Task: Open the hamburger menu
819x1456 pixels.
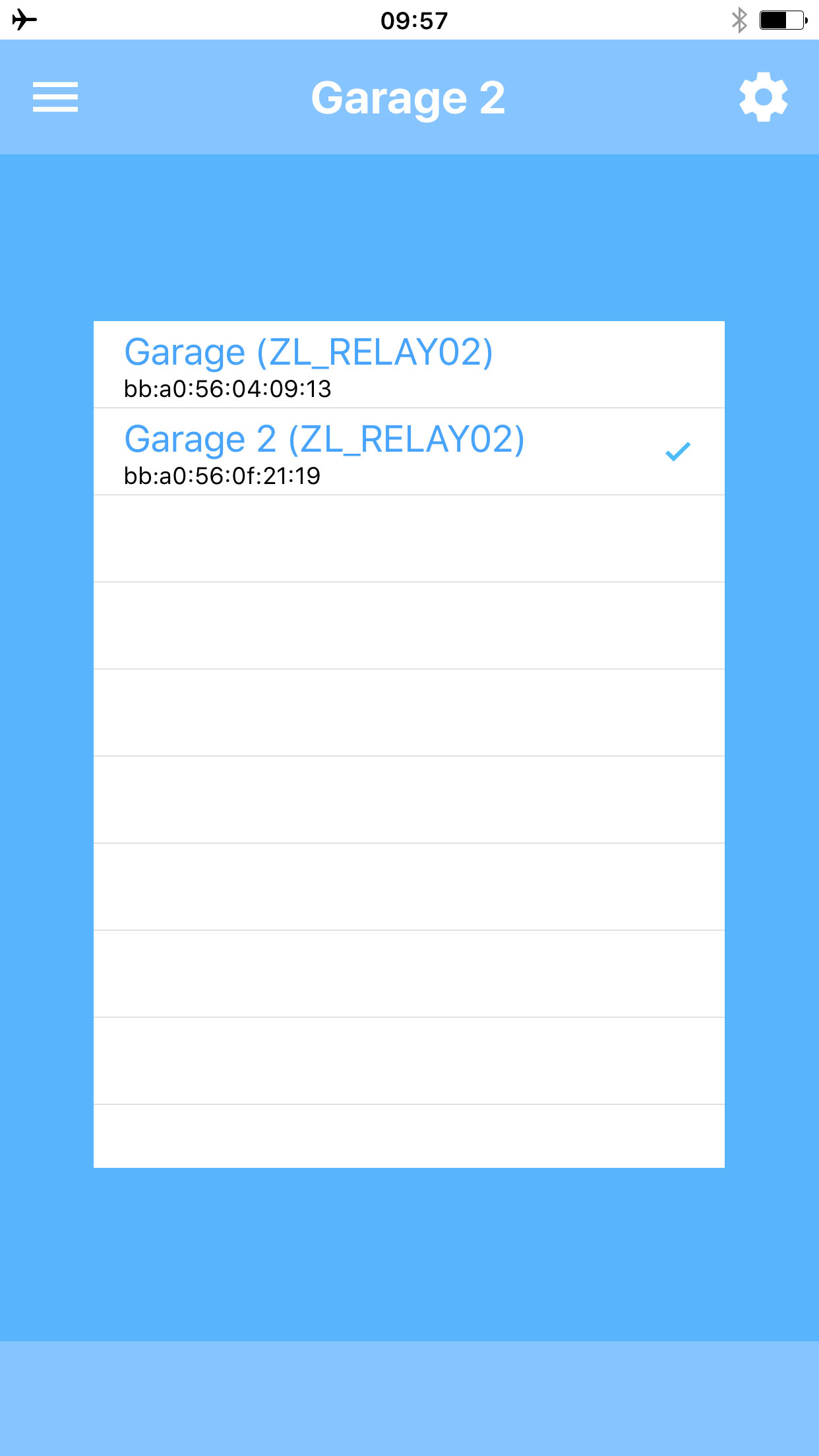Action: (55, 98)
